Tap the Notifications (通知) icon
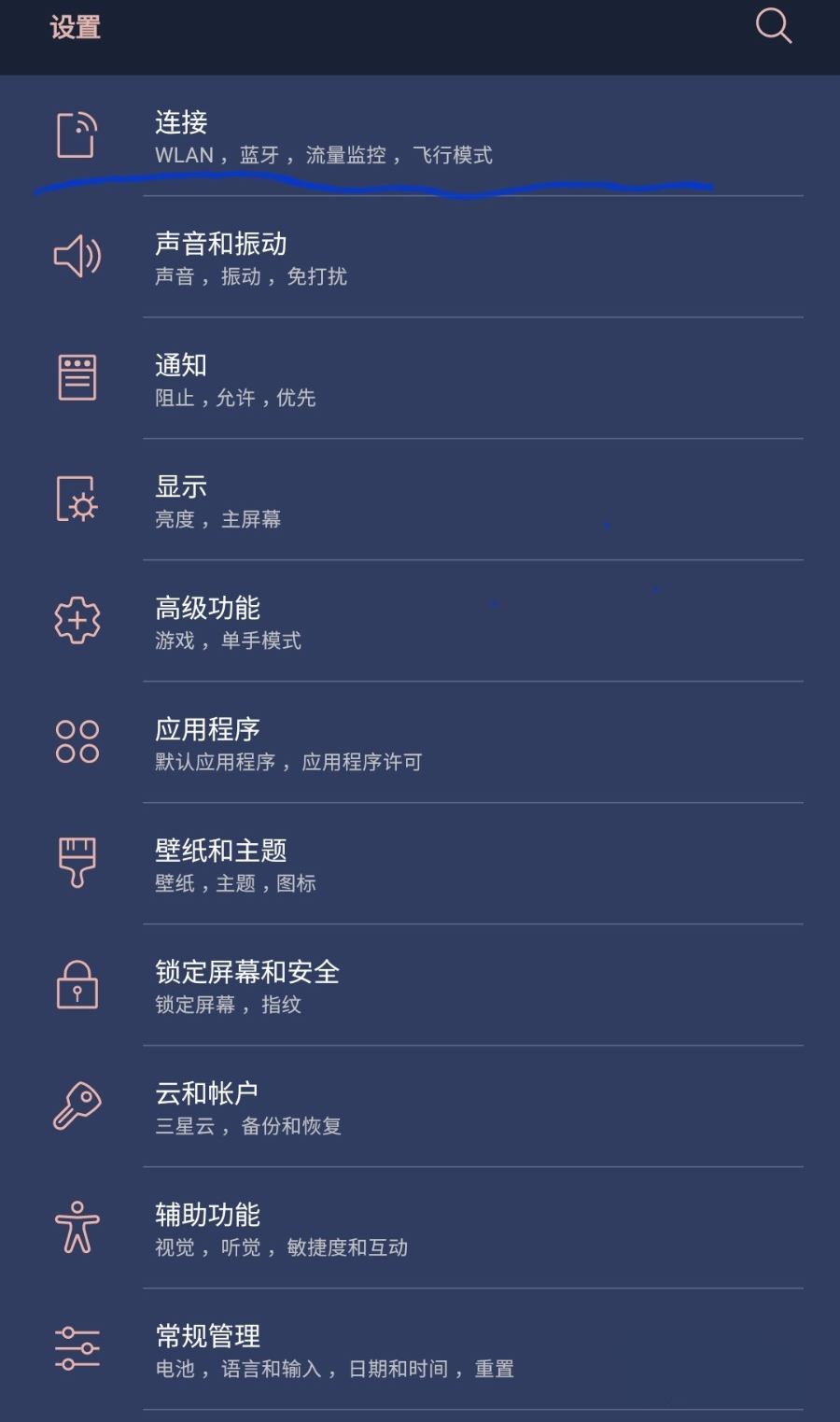The width and height of the screenshot is (840, 1422). [77, 377]
